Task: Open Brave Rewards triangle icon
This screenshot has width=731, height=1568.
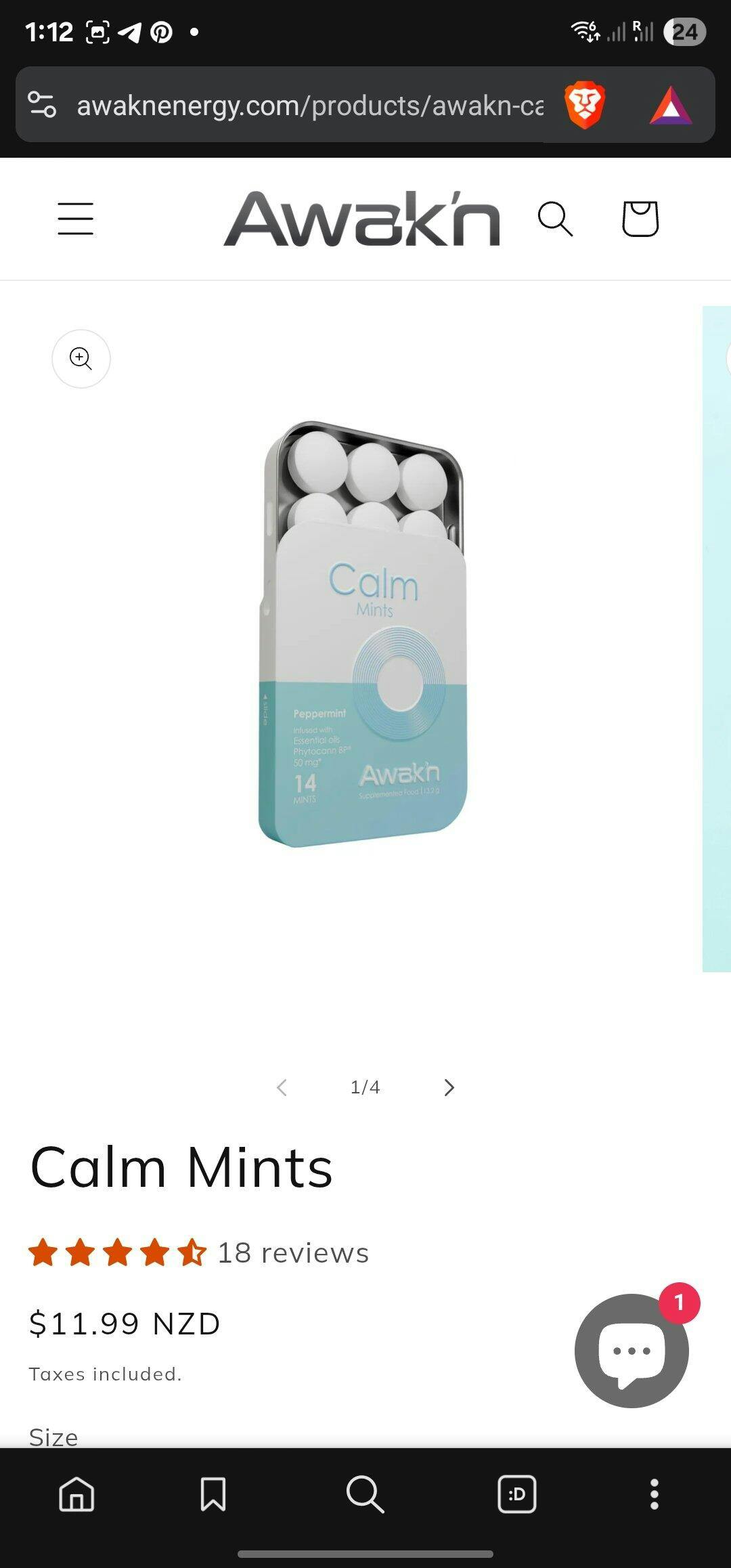Action: [670, 106]
